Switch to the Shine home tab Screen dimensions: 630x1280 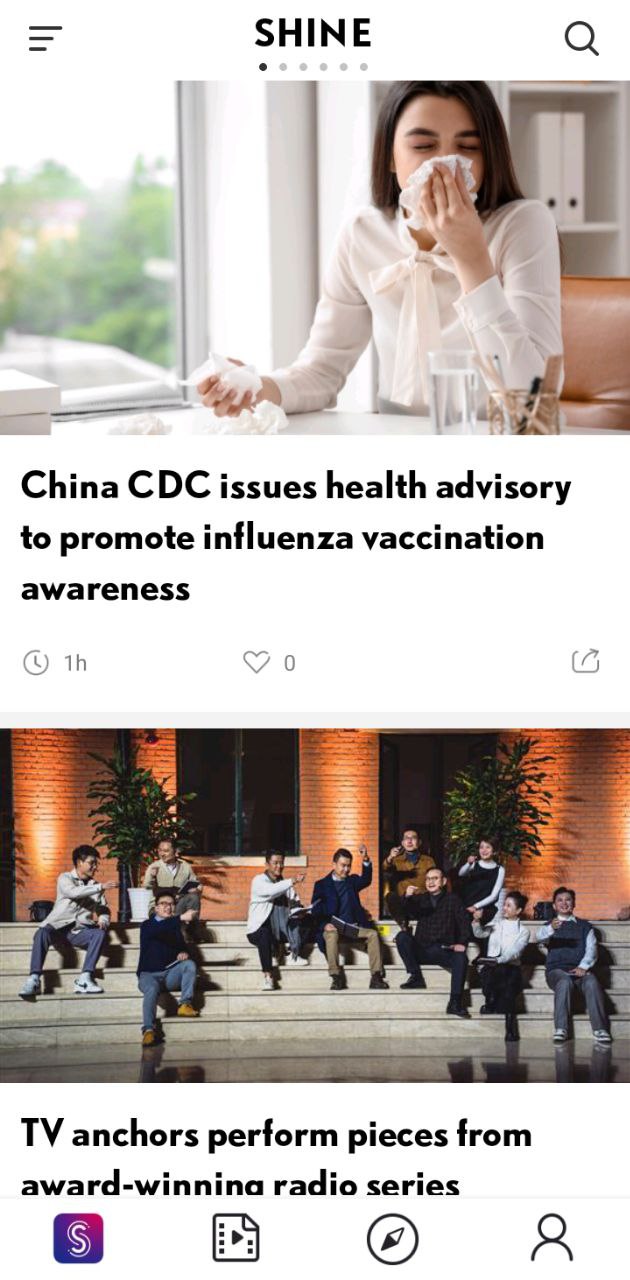[78, 1238]
